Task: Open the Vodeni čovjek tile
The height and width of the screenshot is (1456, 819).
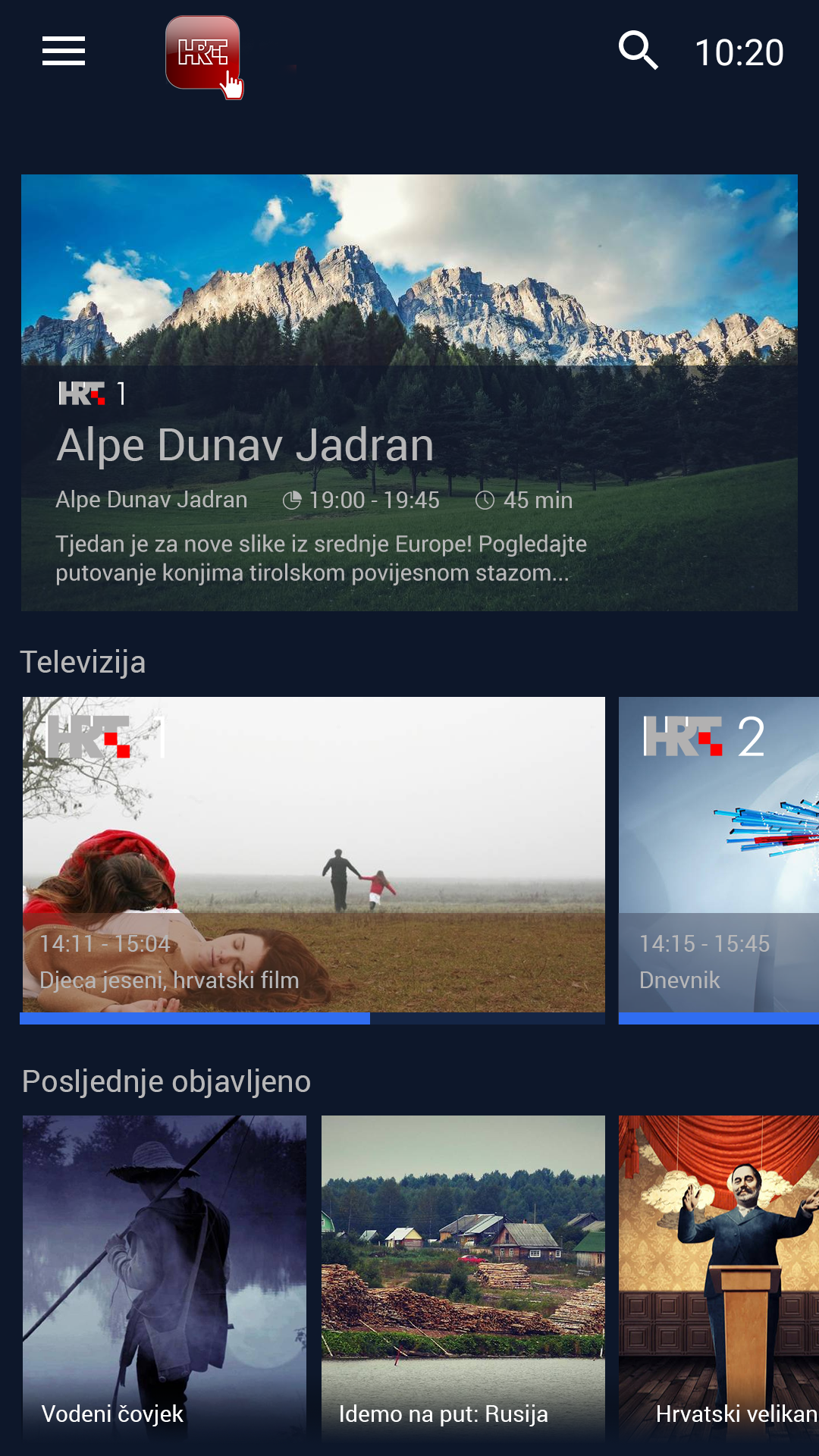Action: click(165, 1274)
